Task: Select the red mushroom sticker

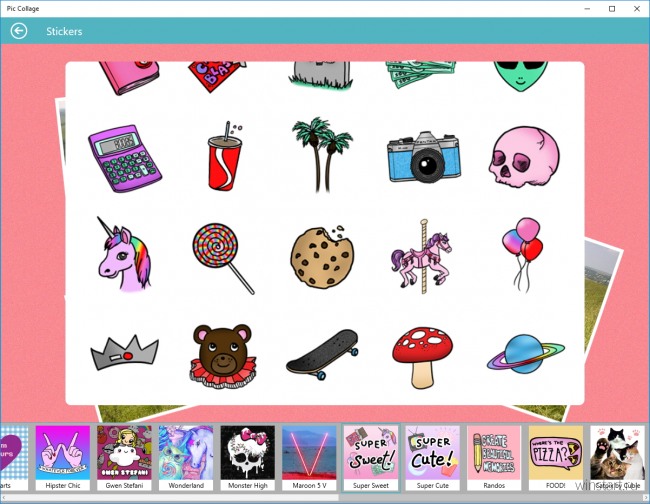Action: (x=423, y=355)
